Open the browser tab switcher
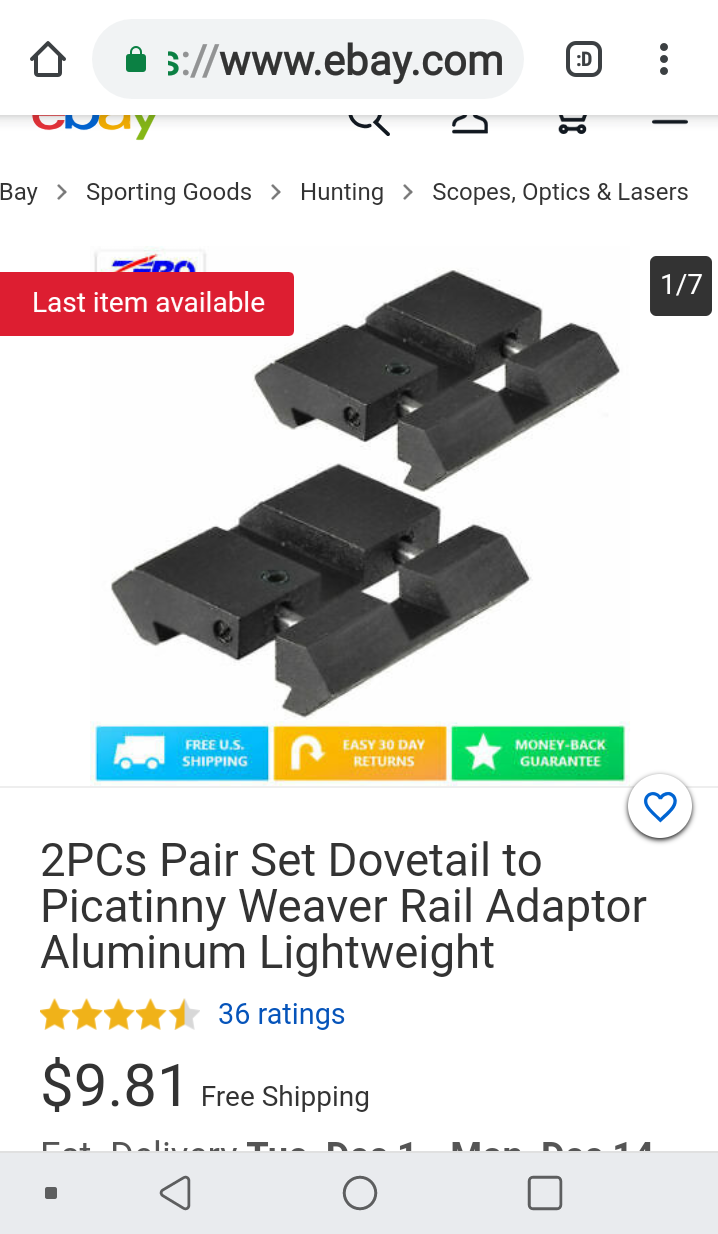The image size is (718, 1234). [x=584, y=61]
